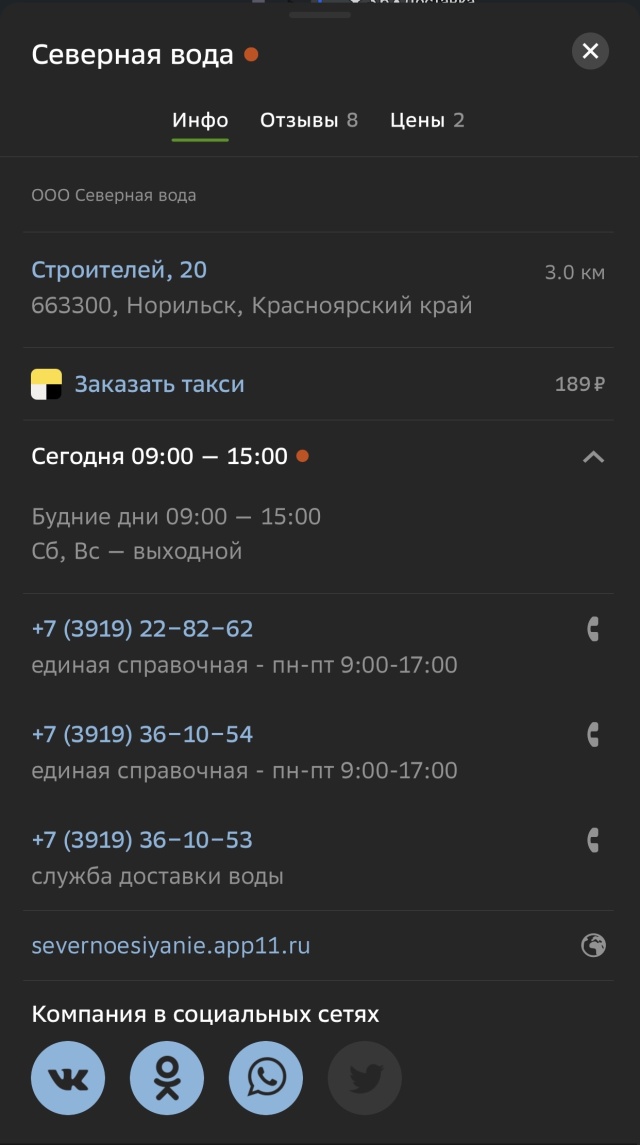Open the address Строителей, 20
Image resolution: width=640 pixels, height=1145 pixels.
pos(119,270)
